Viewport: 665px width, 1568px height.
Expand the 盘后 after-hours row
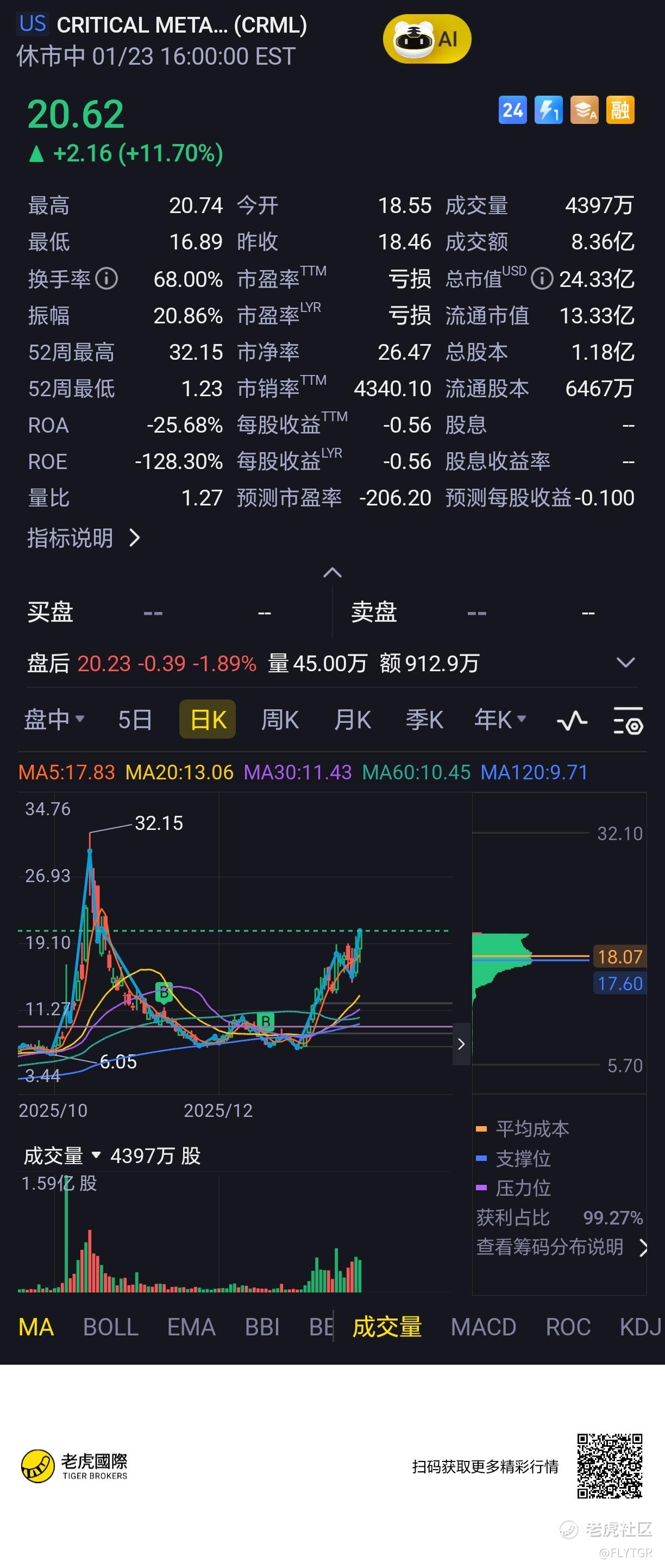point(625,663)
